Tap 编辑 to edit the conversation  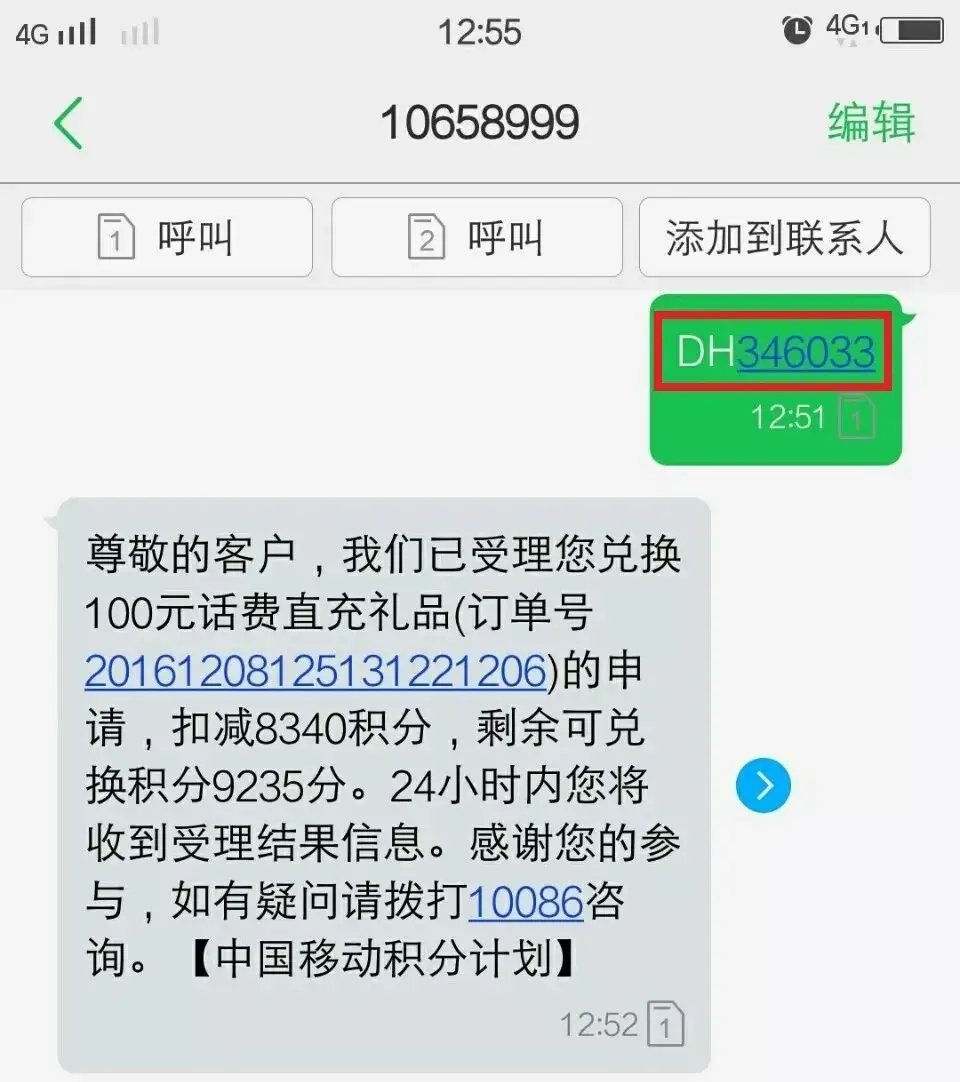(x=871, y=123)
